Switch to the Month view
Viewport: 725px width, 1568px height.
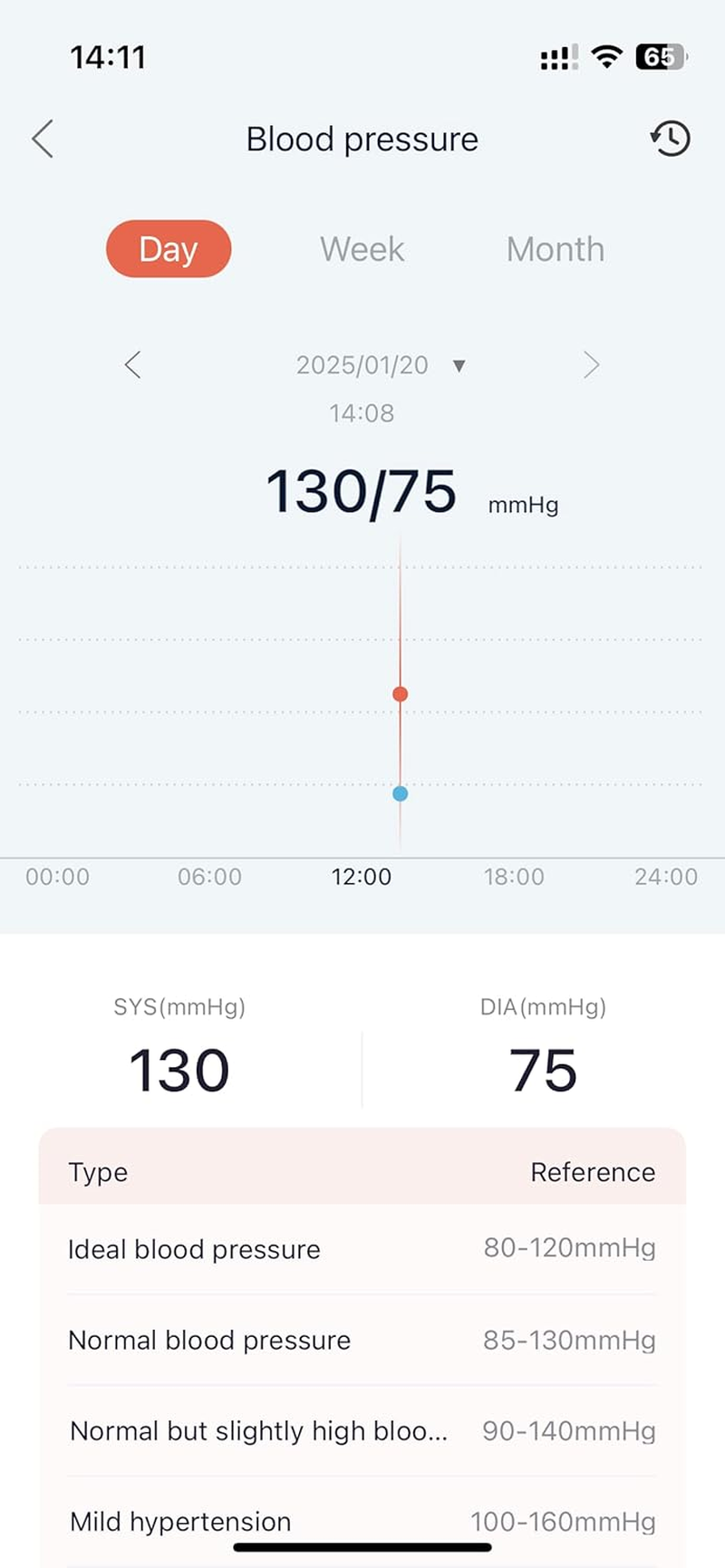[x=555, y=249]
